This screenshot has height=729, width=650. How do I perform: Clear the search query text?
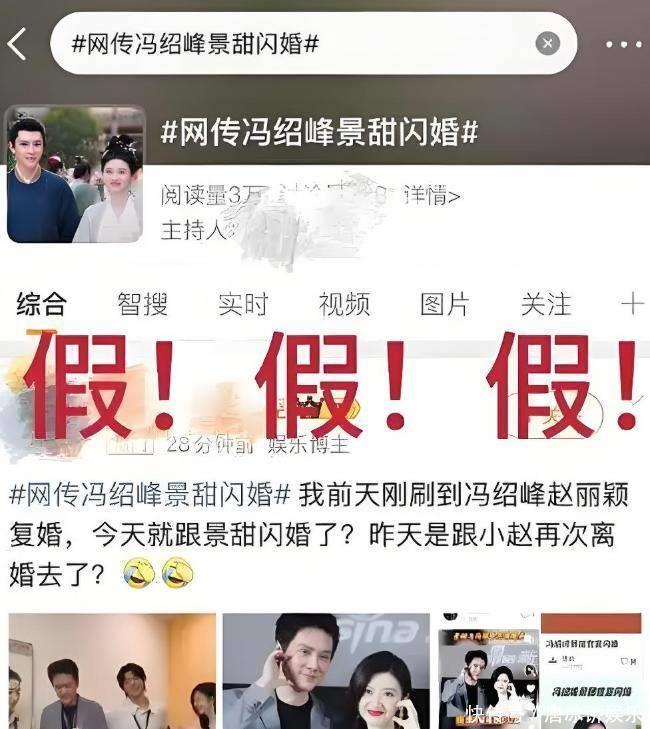(x=547, y=43)
